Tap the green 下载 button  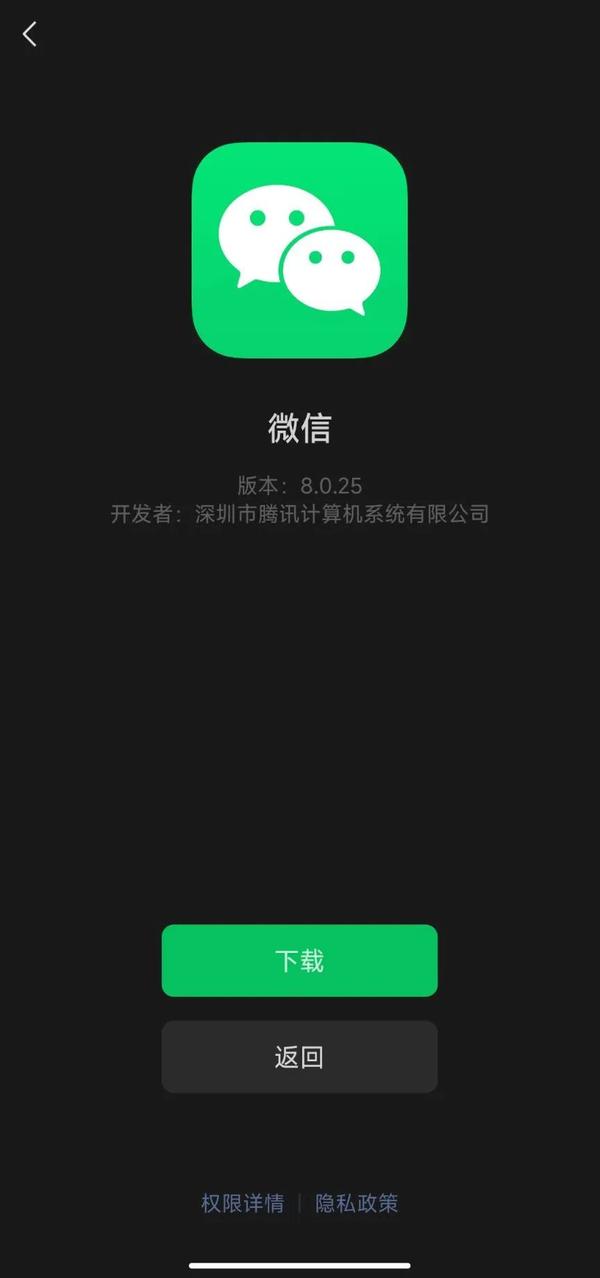[299, 961]
